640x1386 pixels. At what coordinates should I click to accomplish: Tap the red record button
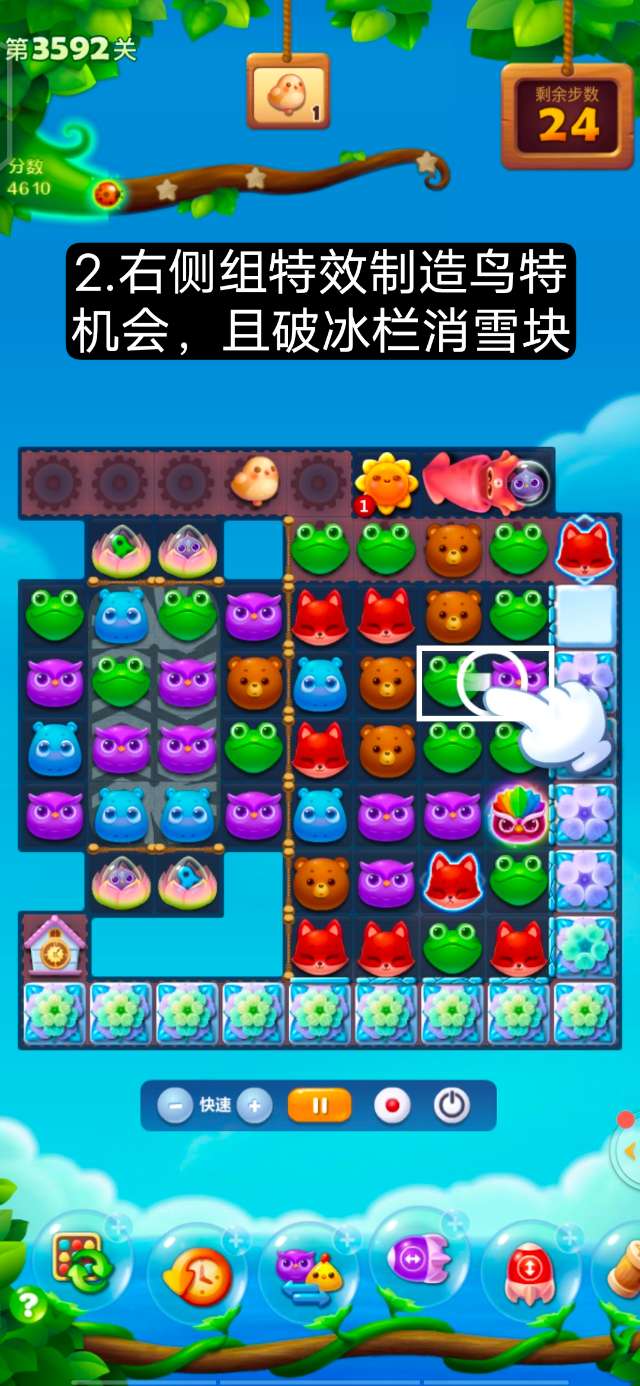point(392,1106)
